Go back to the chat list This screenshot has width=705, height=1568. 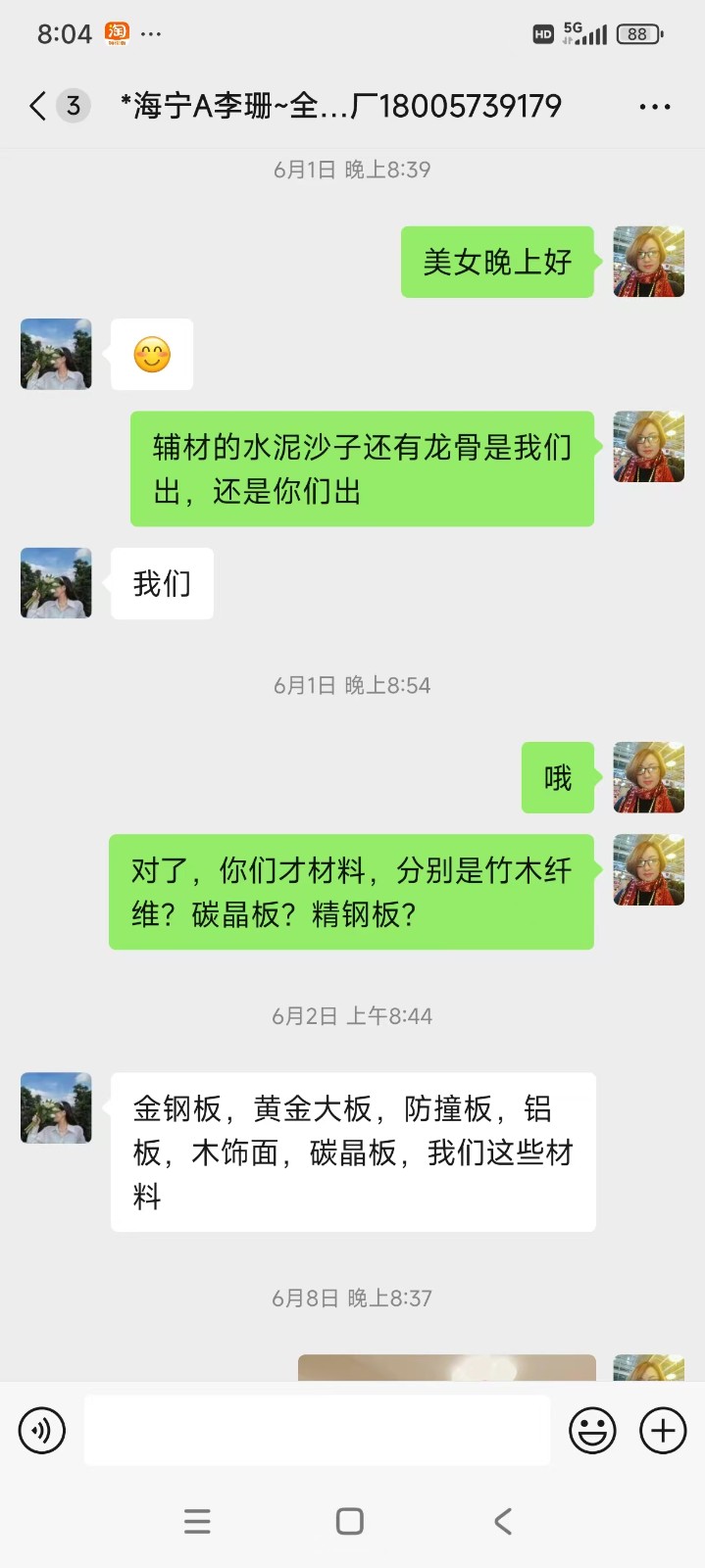click(x=39, y=106)
